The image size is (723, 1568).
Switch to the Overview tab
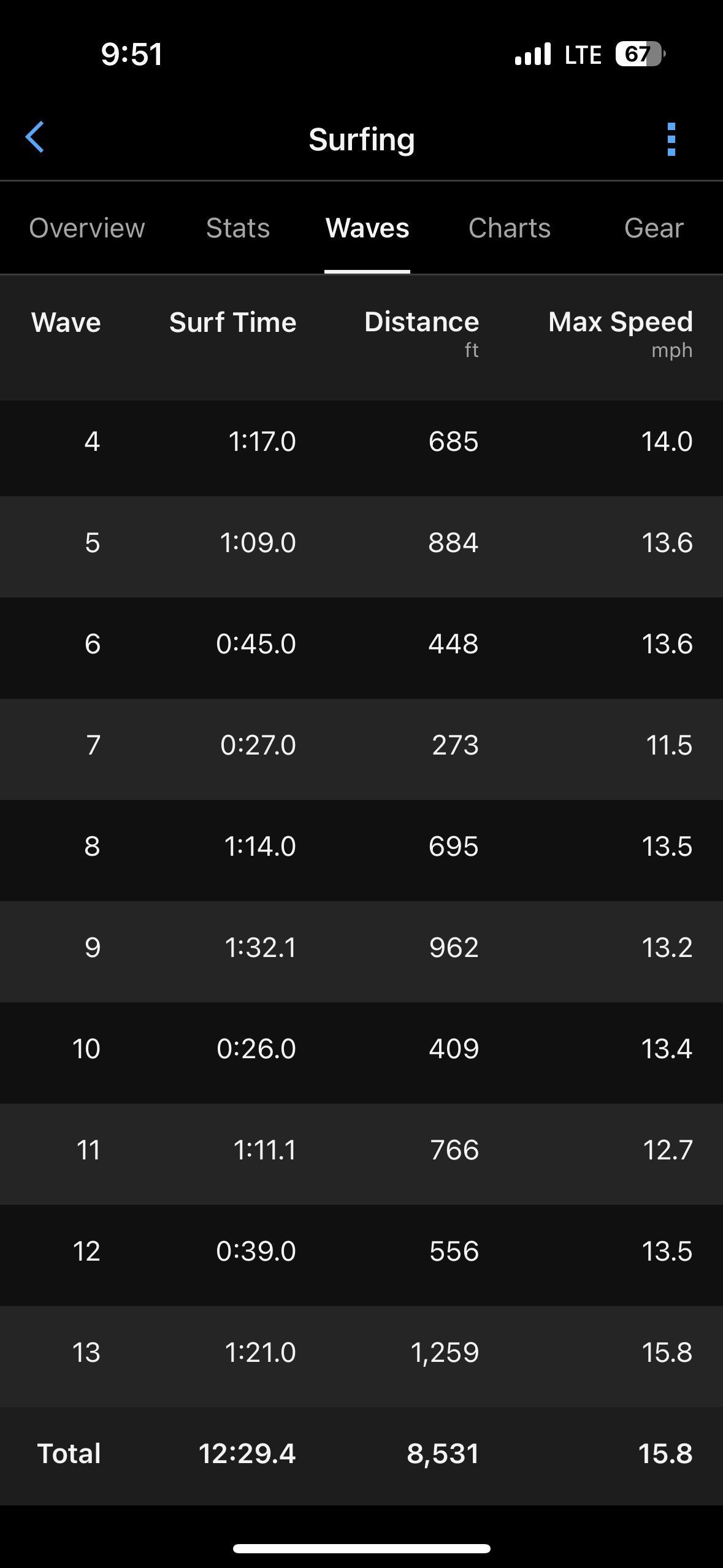point(87,228)
